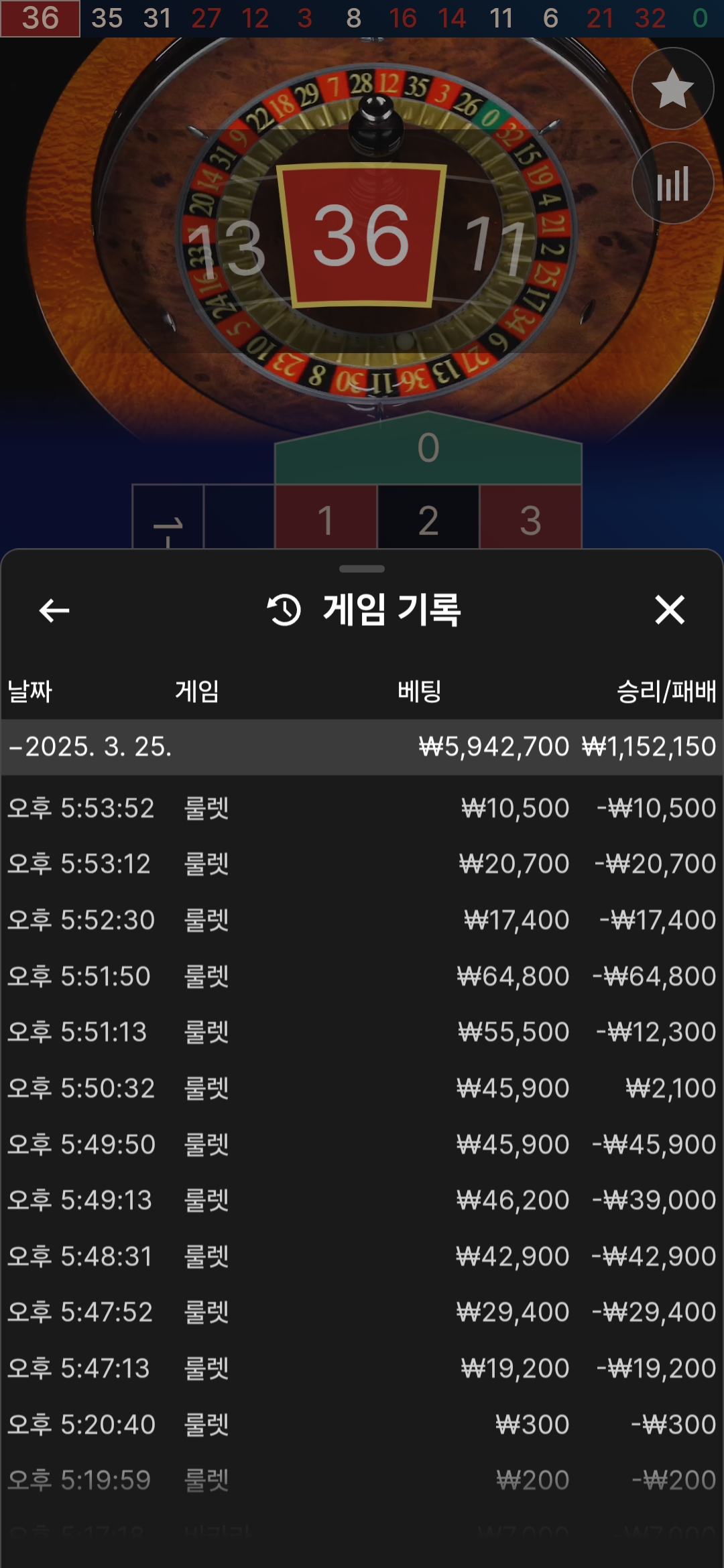Screen dimensions: 724x1568
Task: Open the favorites star button
Action: point(672,88)
